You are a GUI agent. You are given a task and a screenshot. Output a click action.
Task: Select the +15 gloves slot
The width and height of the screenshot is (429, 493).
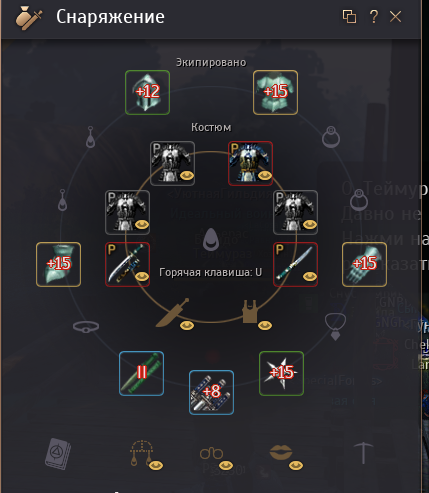coord(364,264)
